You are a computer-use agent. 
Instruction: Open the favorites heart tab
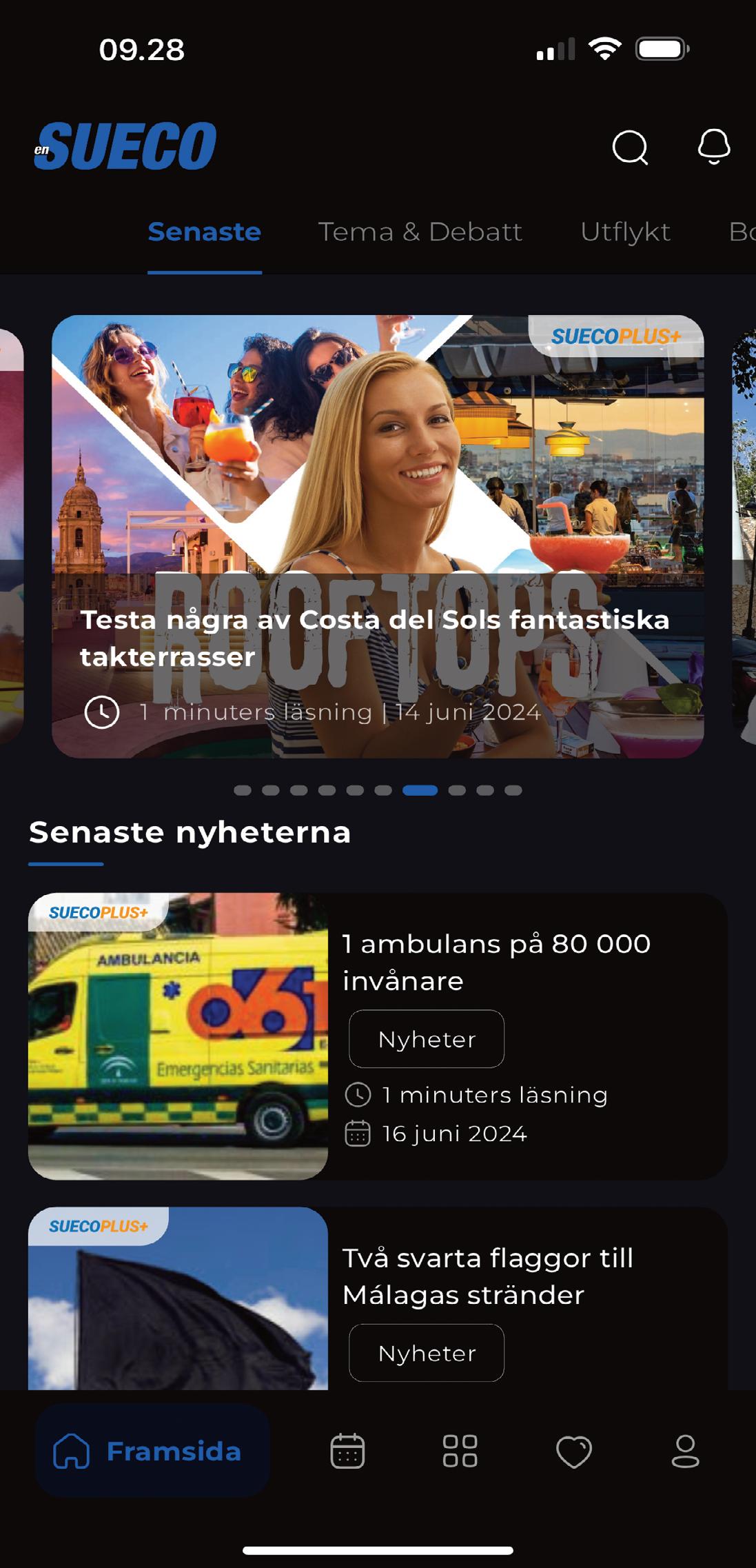point(573,1451)
